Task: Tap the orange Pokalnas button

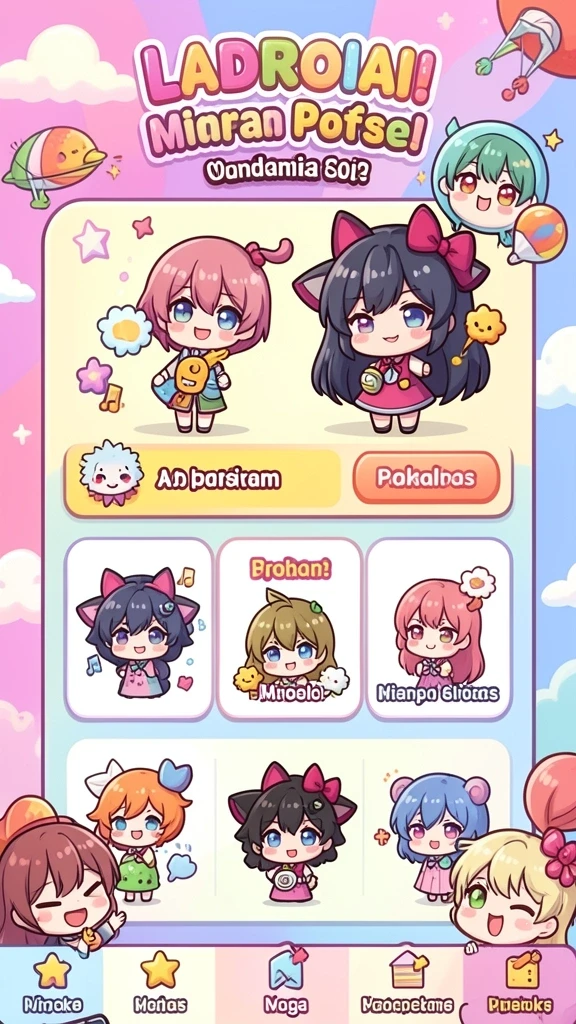Action: point(426,477)
